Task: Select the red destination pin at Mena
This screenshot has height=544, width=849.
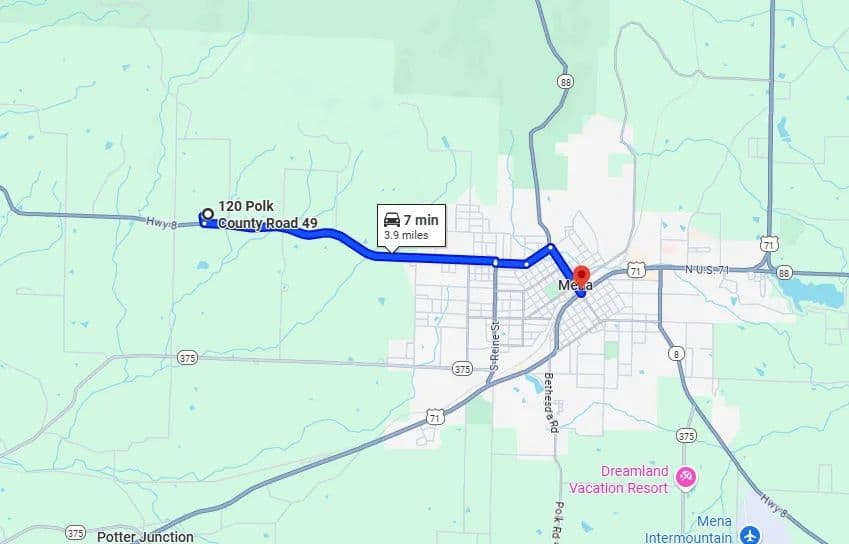Action: point(581,275)
